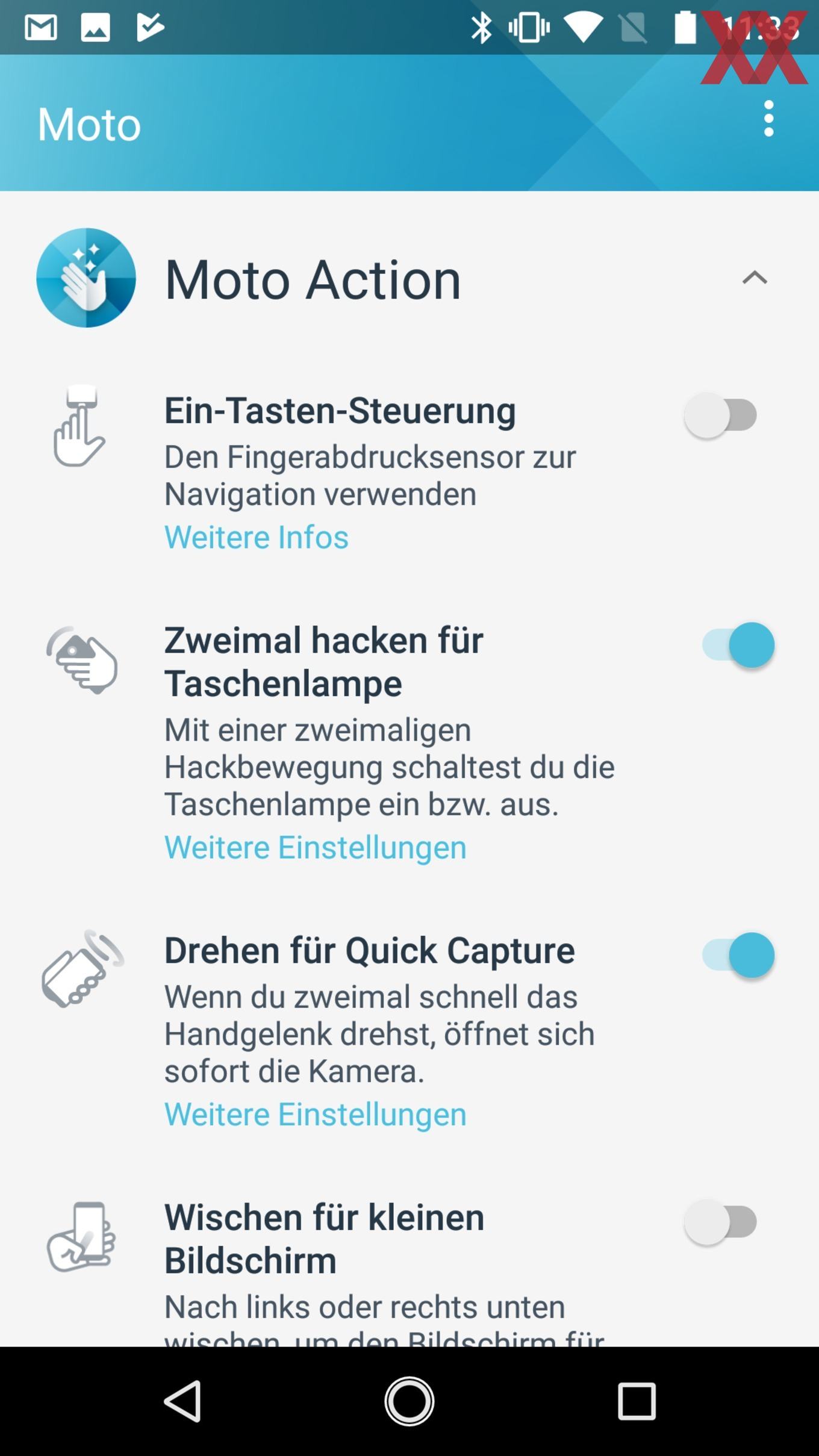Viewport: 819px width, 1456px height.
Task: Open recent apps from the navigation bar
Action: 637,1401
